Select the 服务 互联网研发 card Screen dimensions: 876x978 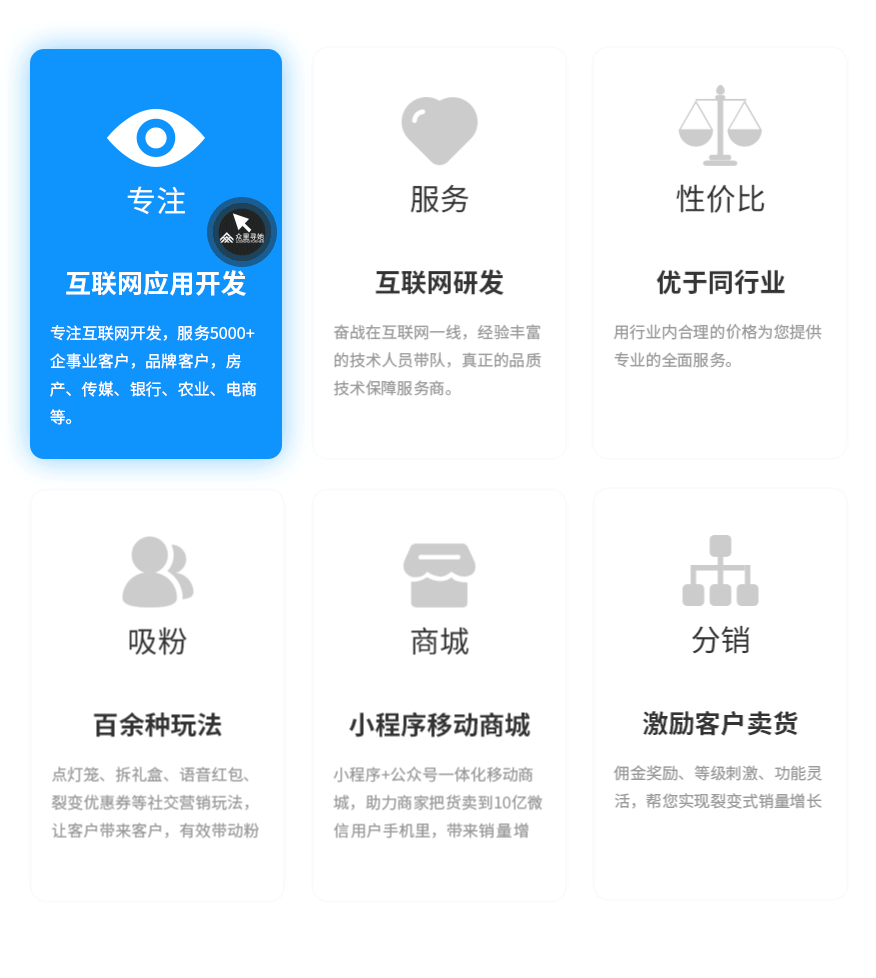point(439,255)
